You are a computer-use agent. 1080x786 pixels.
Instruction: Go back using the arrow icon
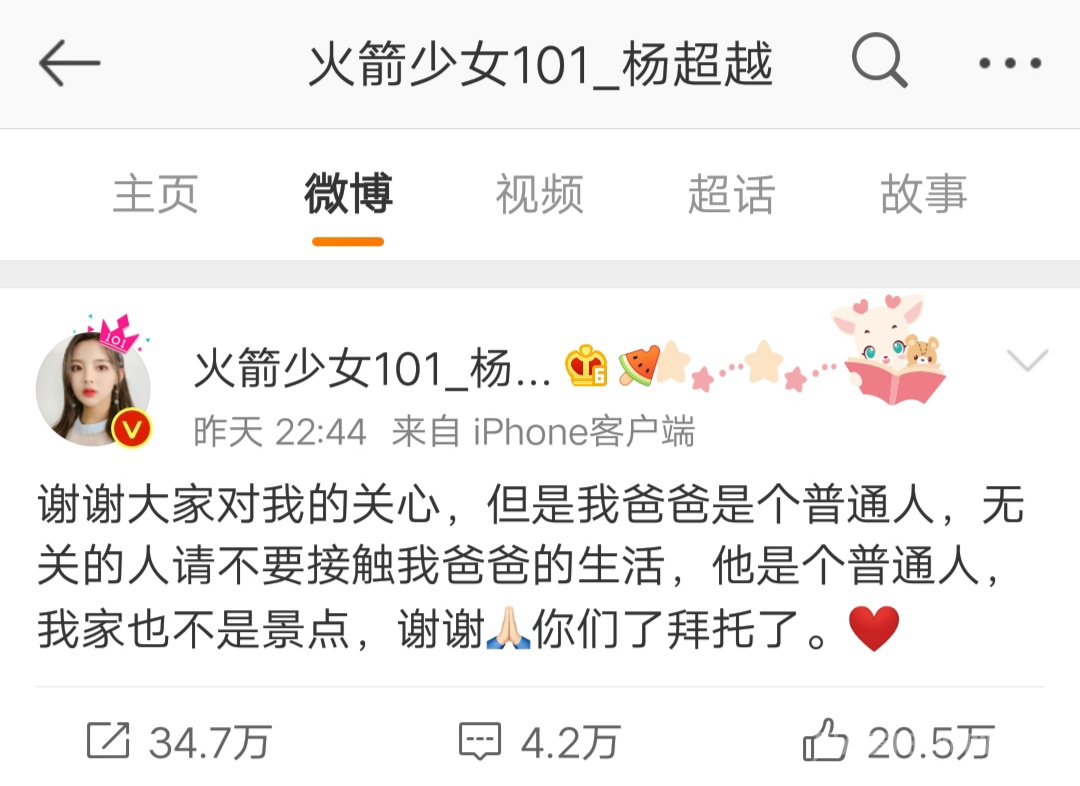pyautogui.click(x=69, y=63)
